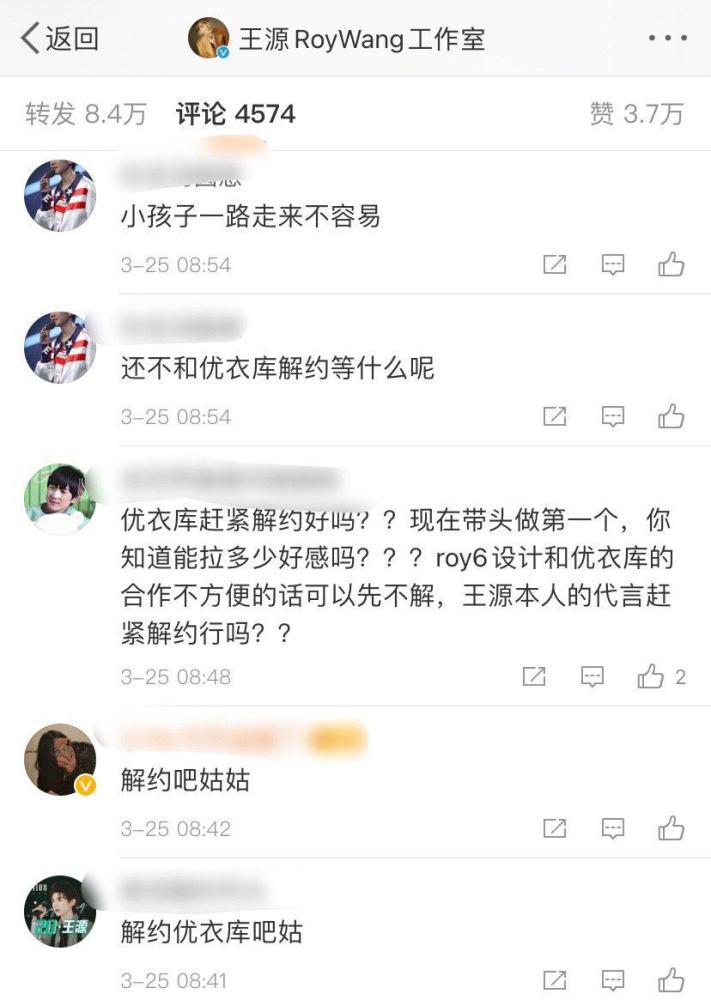Image resolution: width=711 pixels, height=1000 pixels.
Task: Like the comment 小孩子一路走来不容易
Action: (x=671, y=263)
